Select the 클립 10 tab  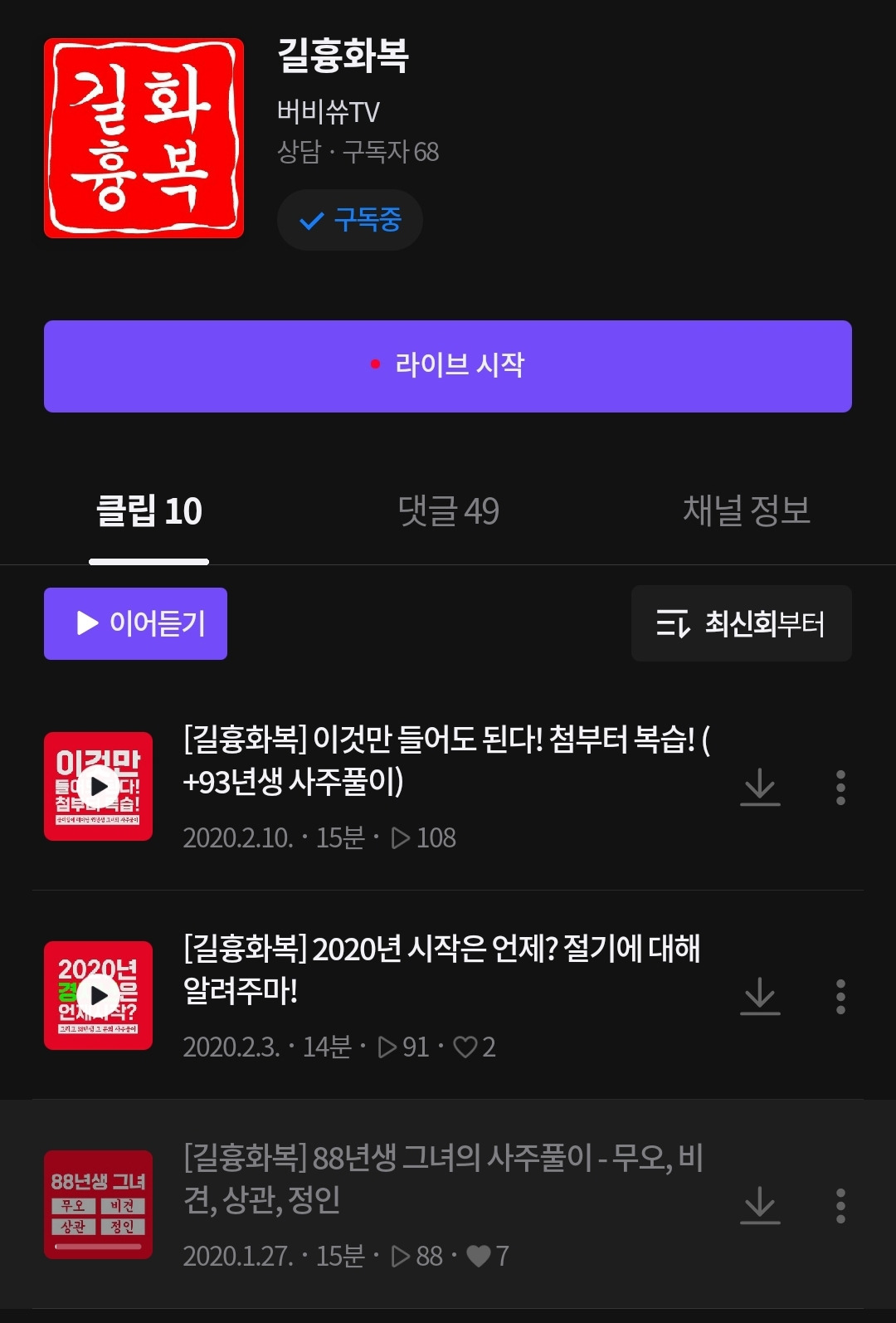click(149, 510)
